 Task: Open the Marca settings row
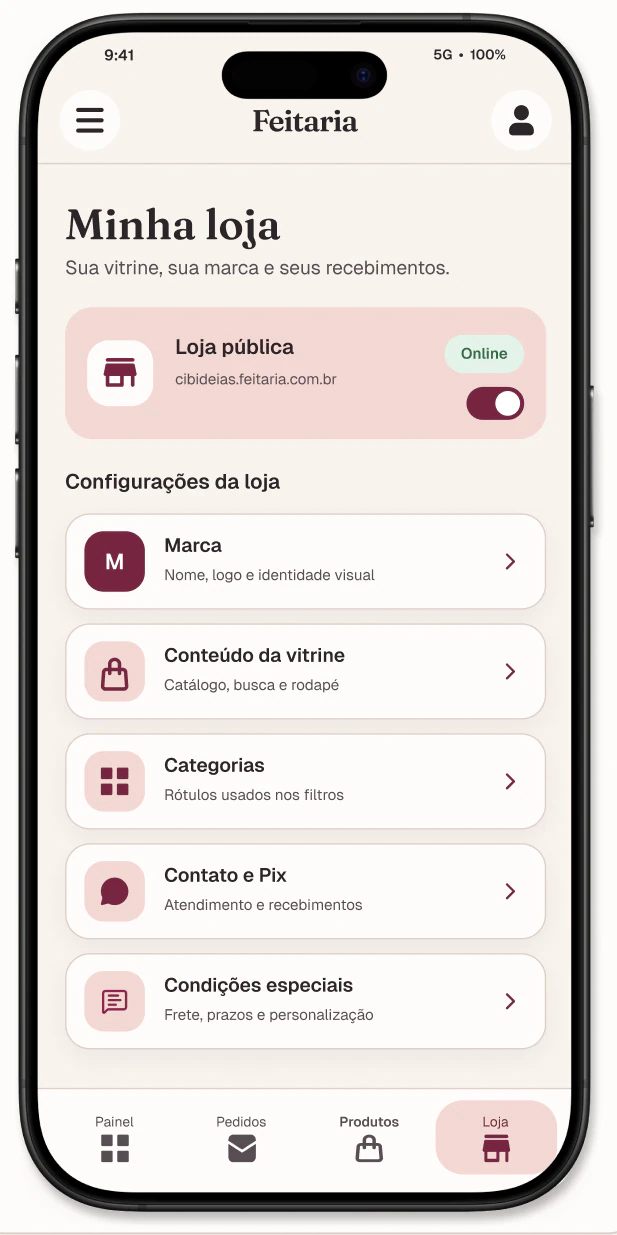[x=306, y=562]
